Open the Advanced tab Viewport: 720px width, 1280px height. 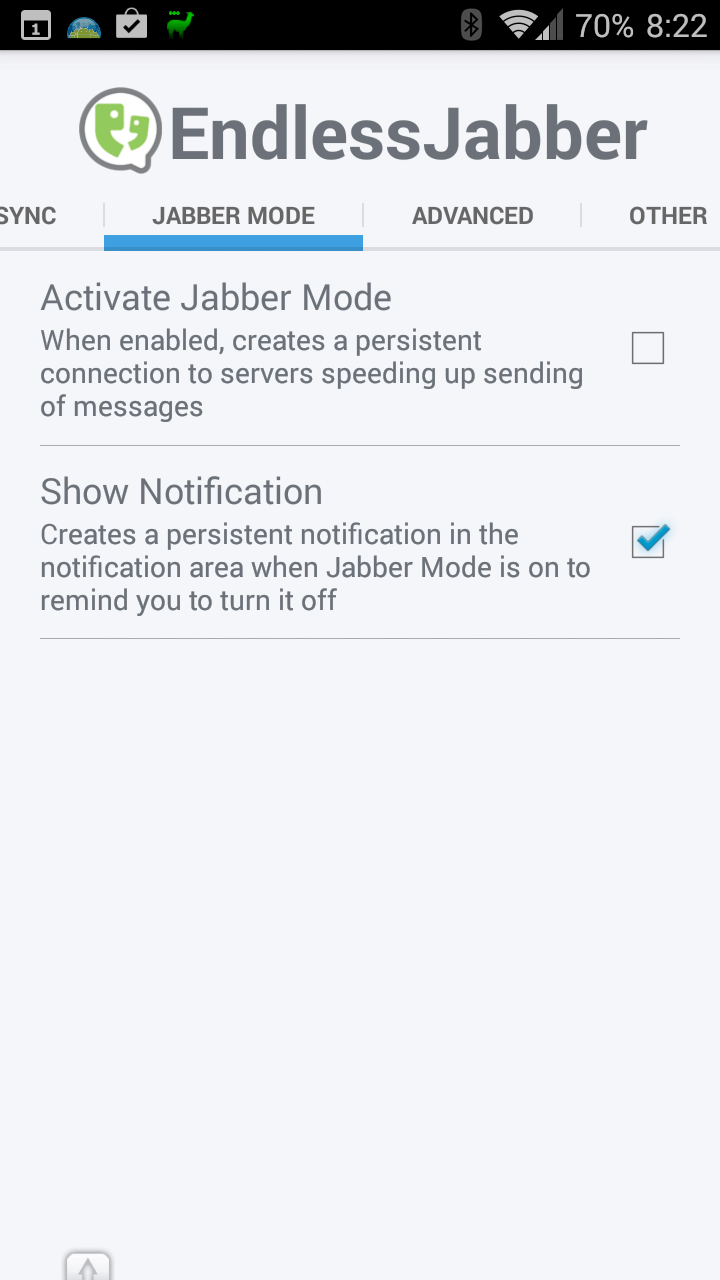472,216
